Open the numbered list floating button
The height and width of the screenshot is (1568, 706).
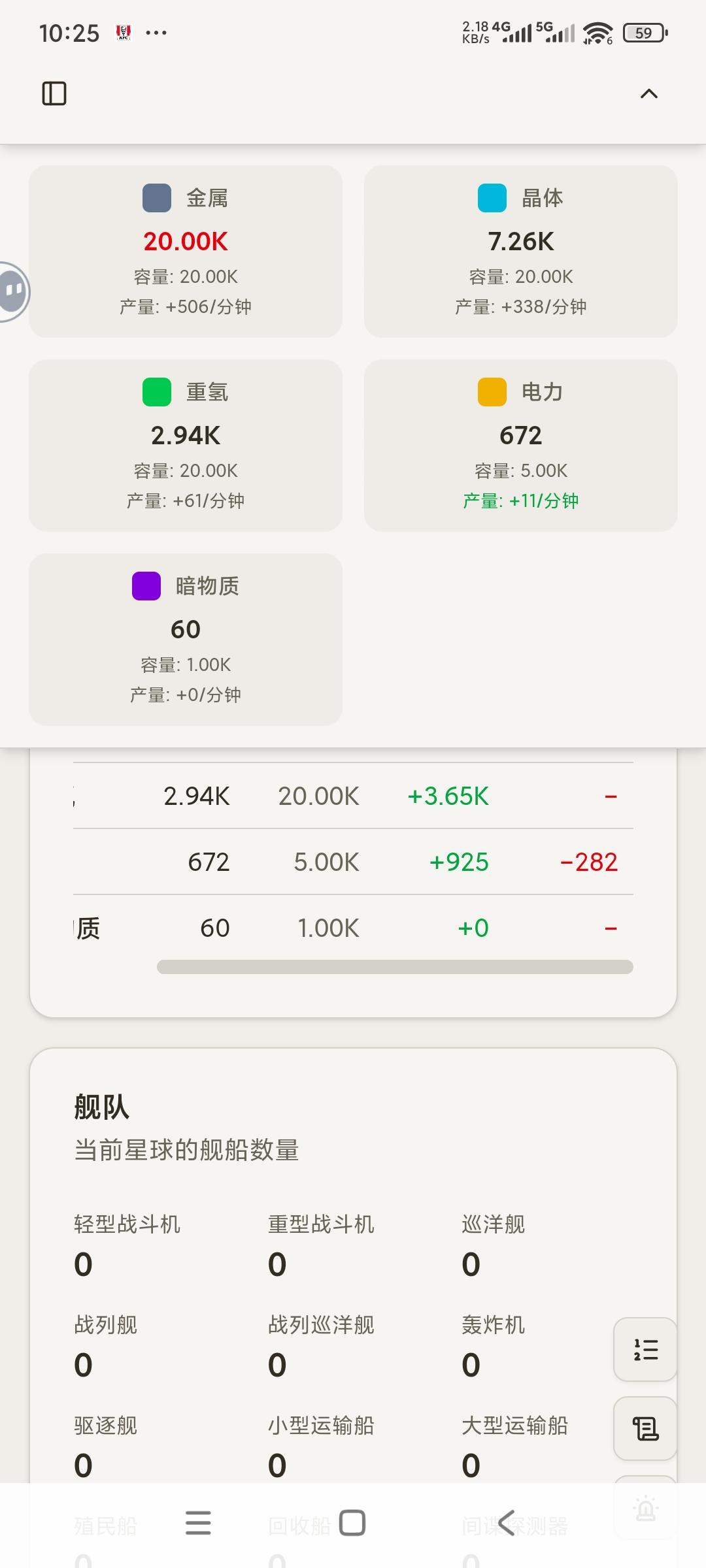coord(645,1350)
